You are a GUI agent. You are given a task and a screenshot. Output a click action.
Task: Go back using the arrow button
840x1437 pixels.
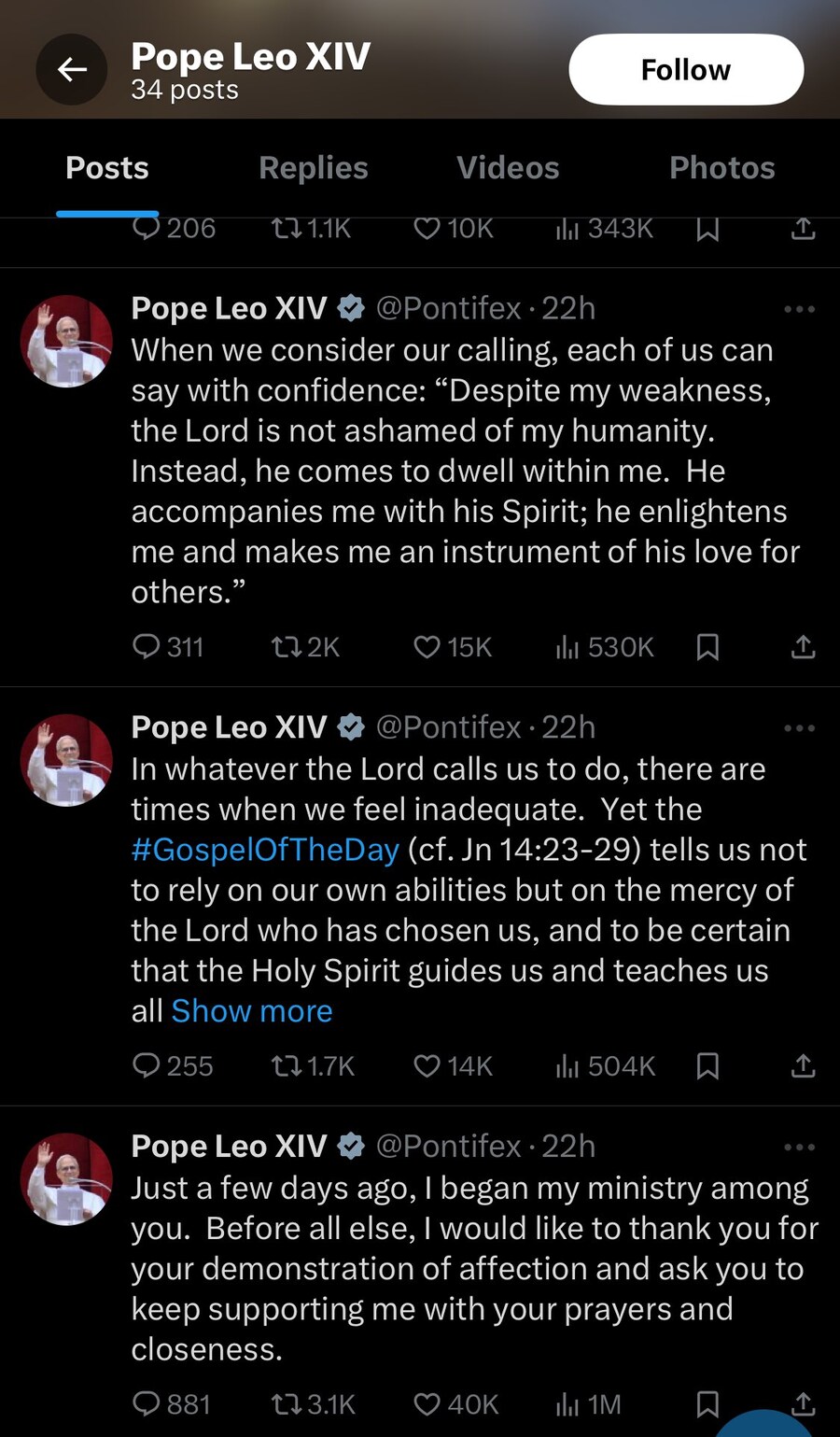click(x=72, y=69)
